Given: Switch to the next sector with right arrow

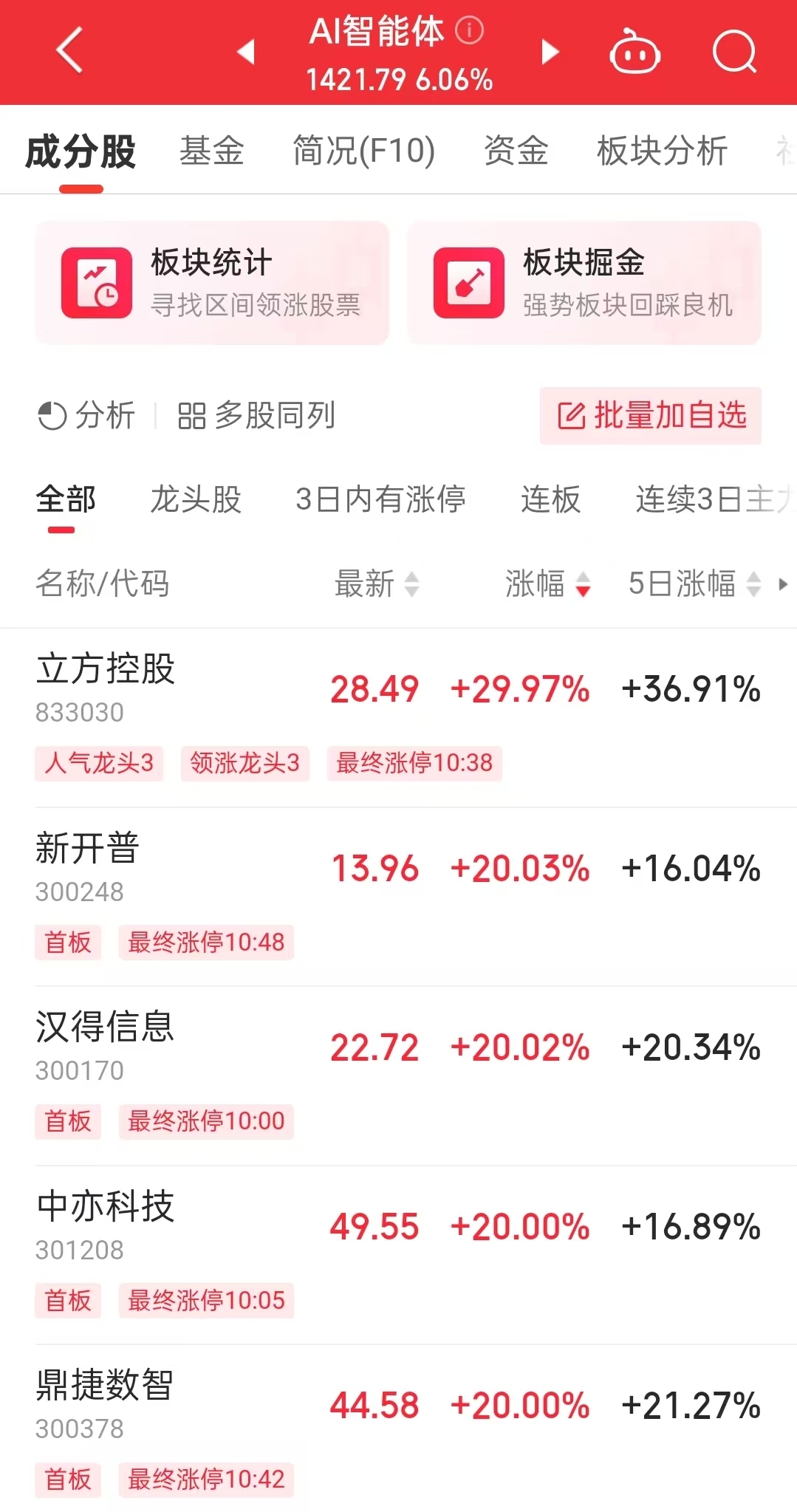Looking at the screenshot, I should [x=550, y=52].
